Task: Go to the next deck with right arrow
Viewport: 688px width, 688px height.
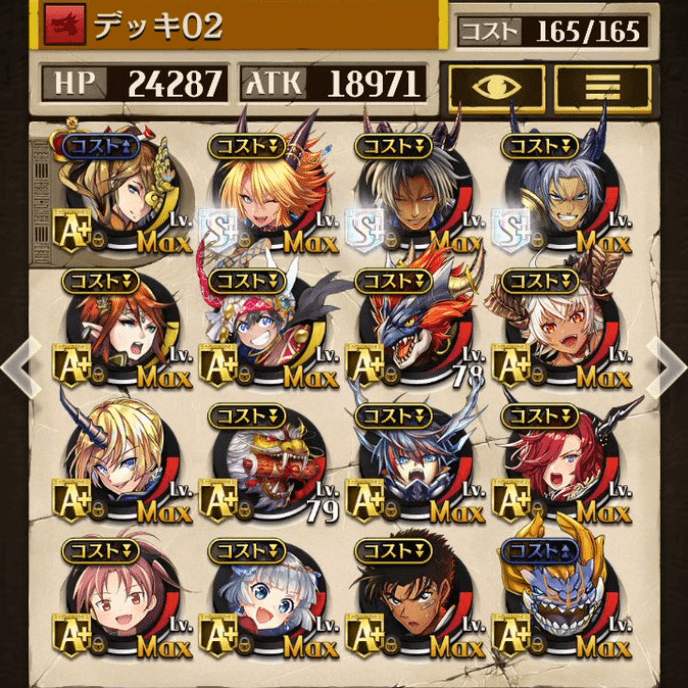Action: pos(667,368)
